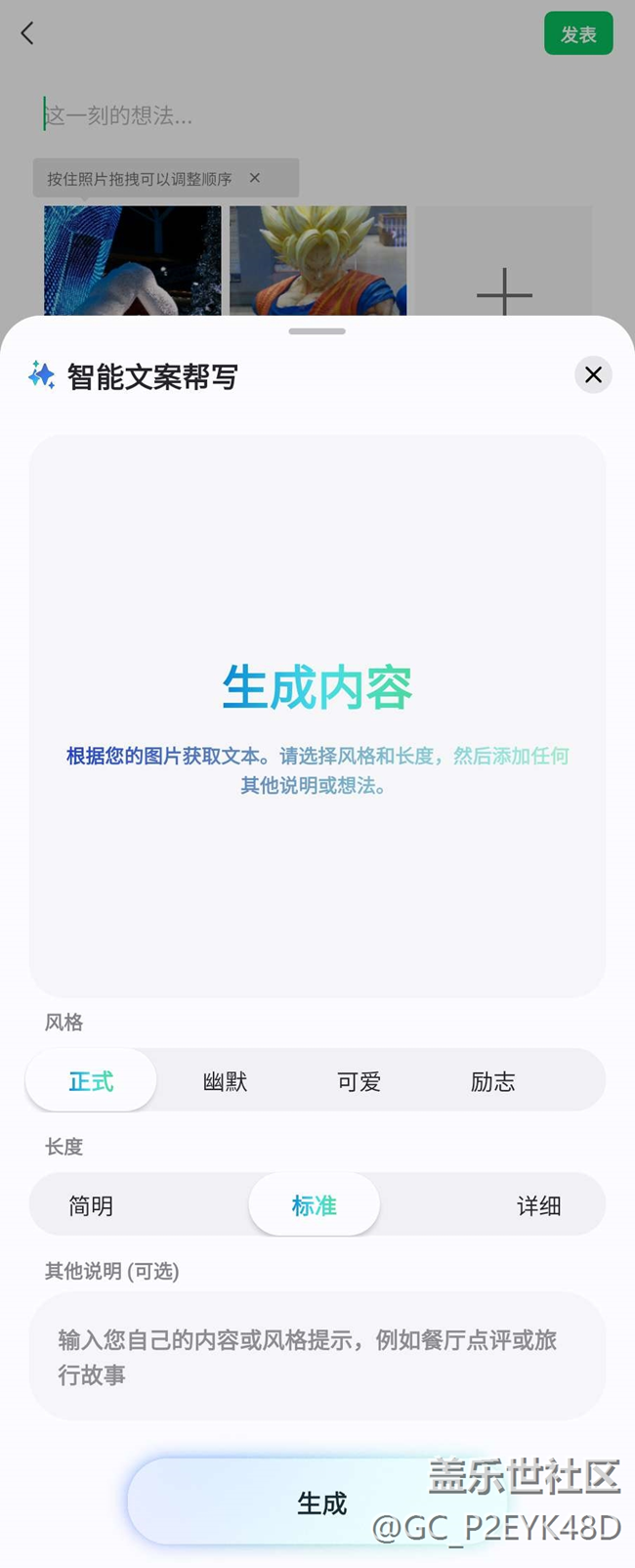Close the 智能文案帮写 panel
The width and height of the screenshot is (635, 1568).
point(593,375)
